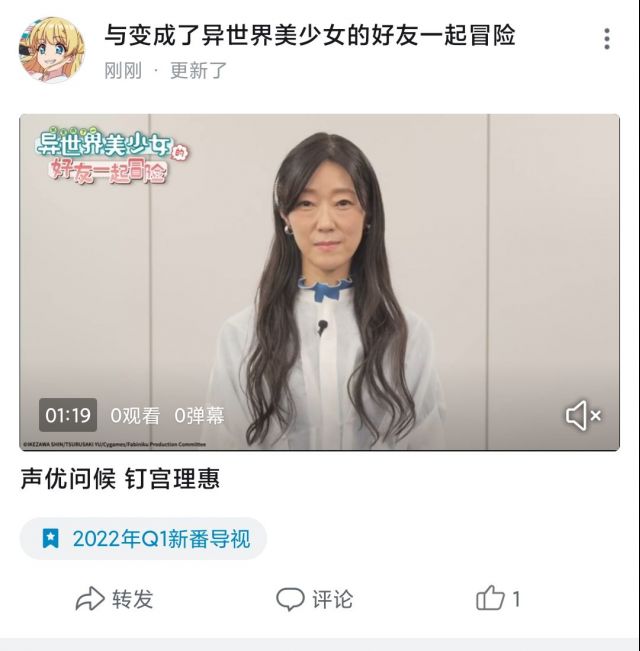Open the post's three-dot overflow menu

coord(606,39)
